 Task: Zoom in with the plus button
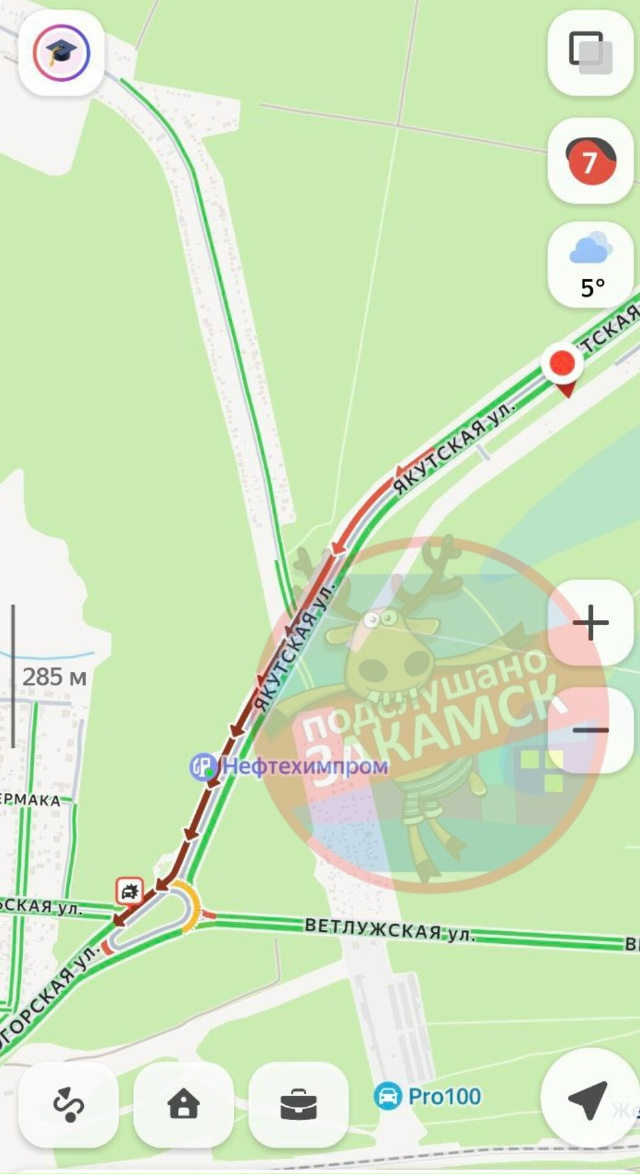[x=590, y=623]
